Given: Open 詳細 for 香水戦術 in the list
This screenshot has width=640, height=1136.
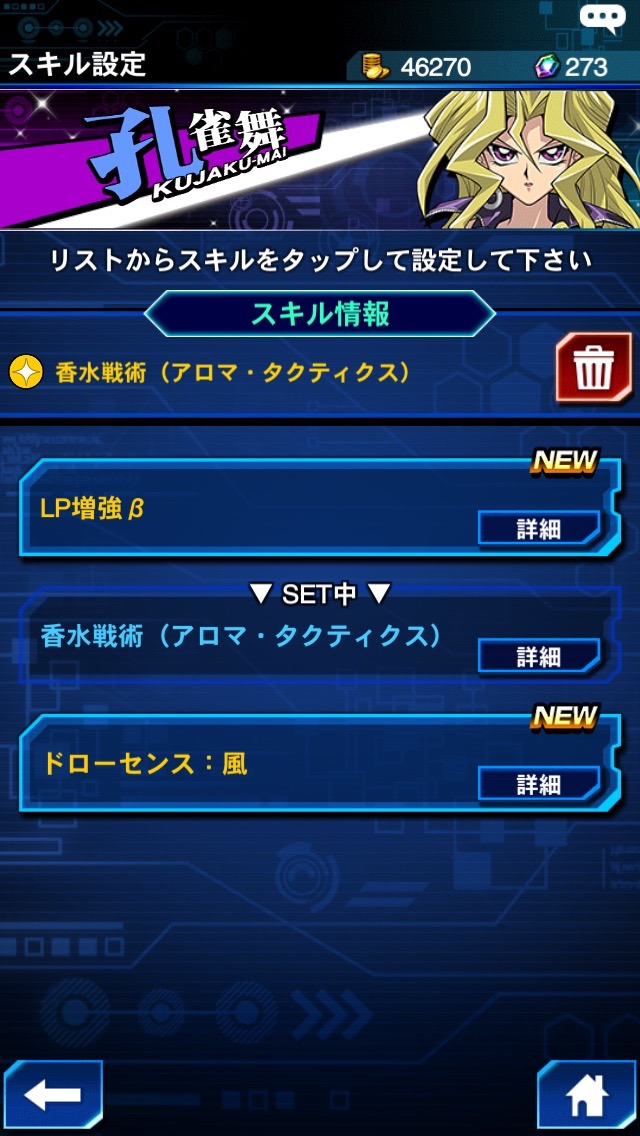Looking at the screenshot, I should [538, 656].
